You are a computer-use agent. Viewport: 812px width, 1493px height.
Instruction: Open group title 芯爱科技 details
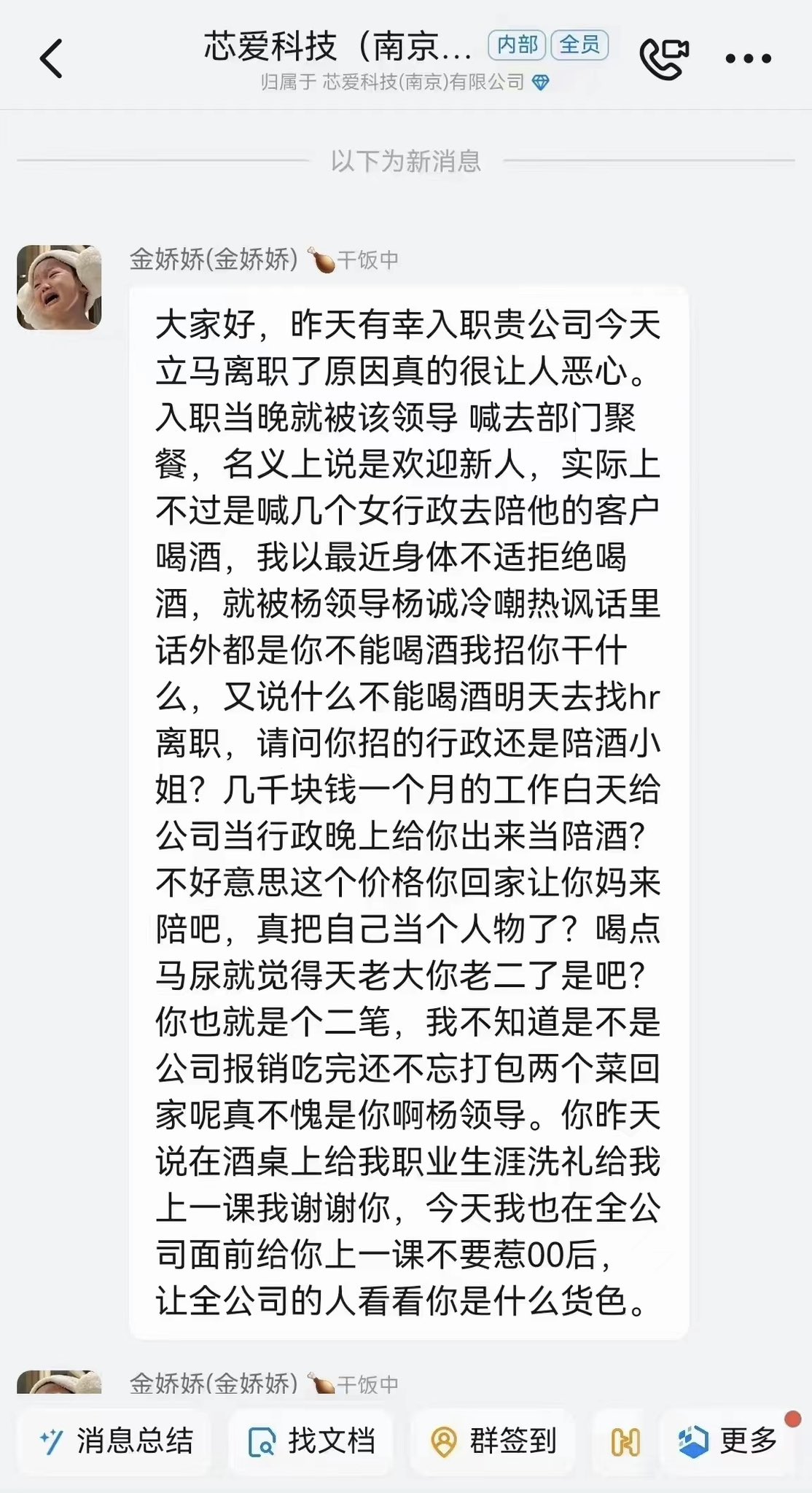[x=337, y=47]
